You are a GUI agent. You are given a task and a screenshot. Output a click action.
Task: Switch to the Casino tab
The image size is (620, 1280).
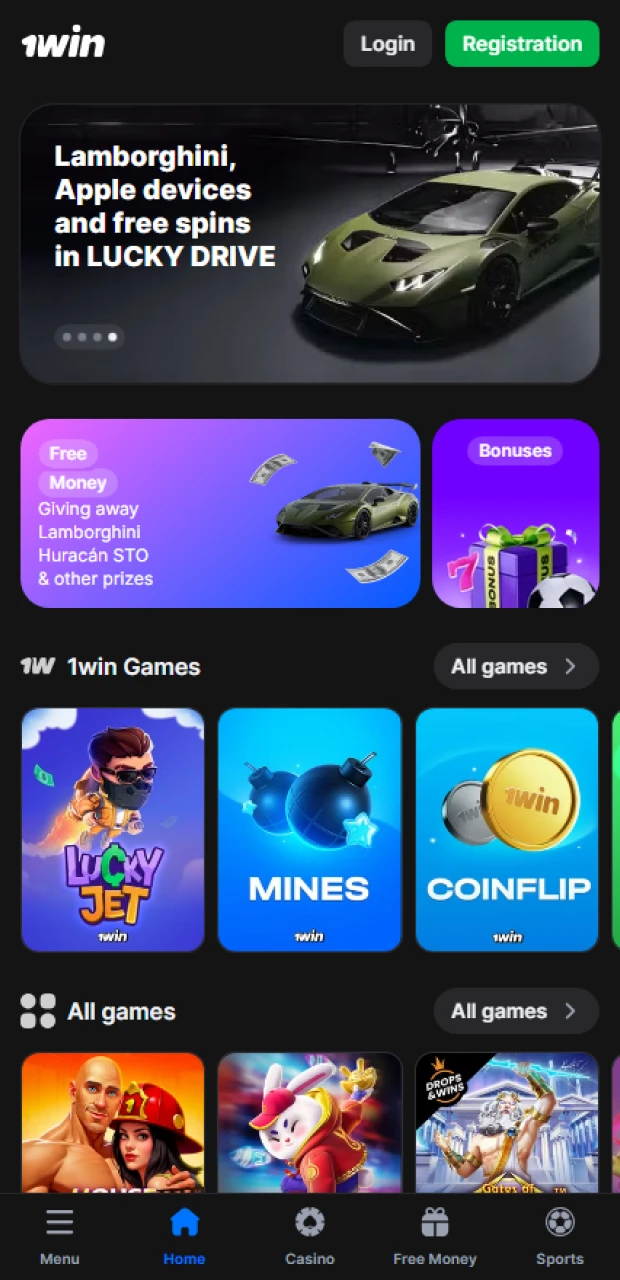point(309,1237)
